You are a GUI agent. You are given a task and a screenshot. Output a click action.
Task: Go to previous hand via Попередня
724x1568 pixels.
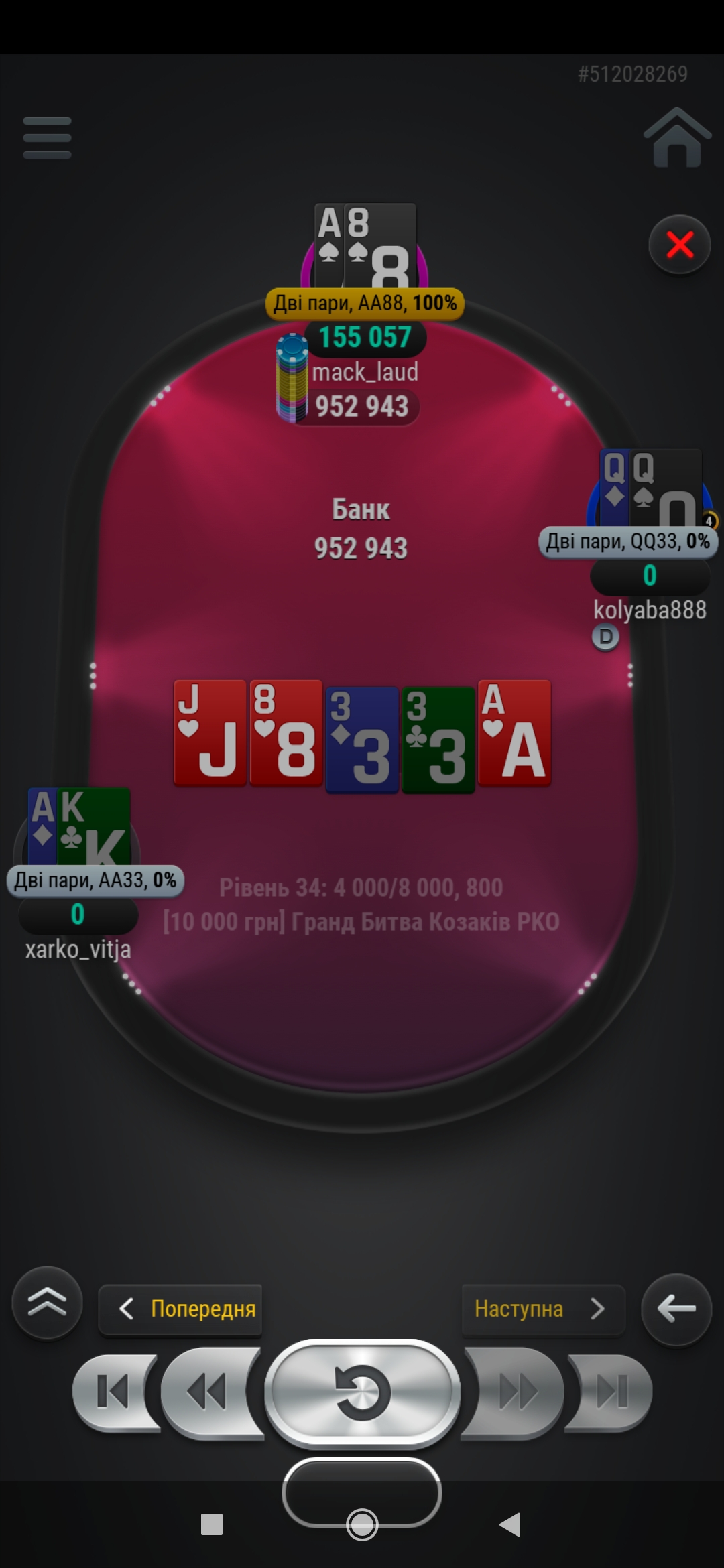tap(180, 1309)
